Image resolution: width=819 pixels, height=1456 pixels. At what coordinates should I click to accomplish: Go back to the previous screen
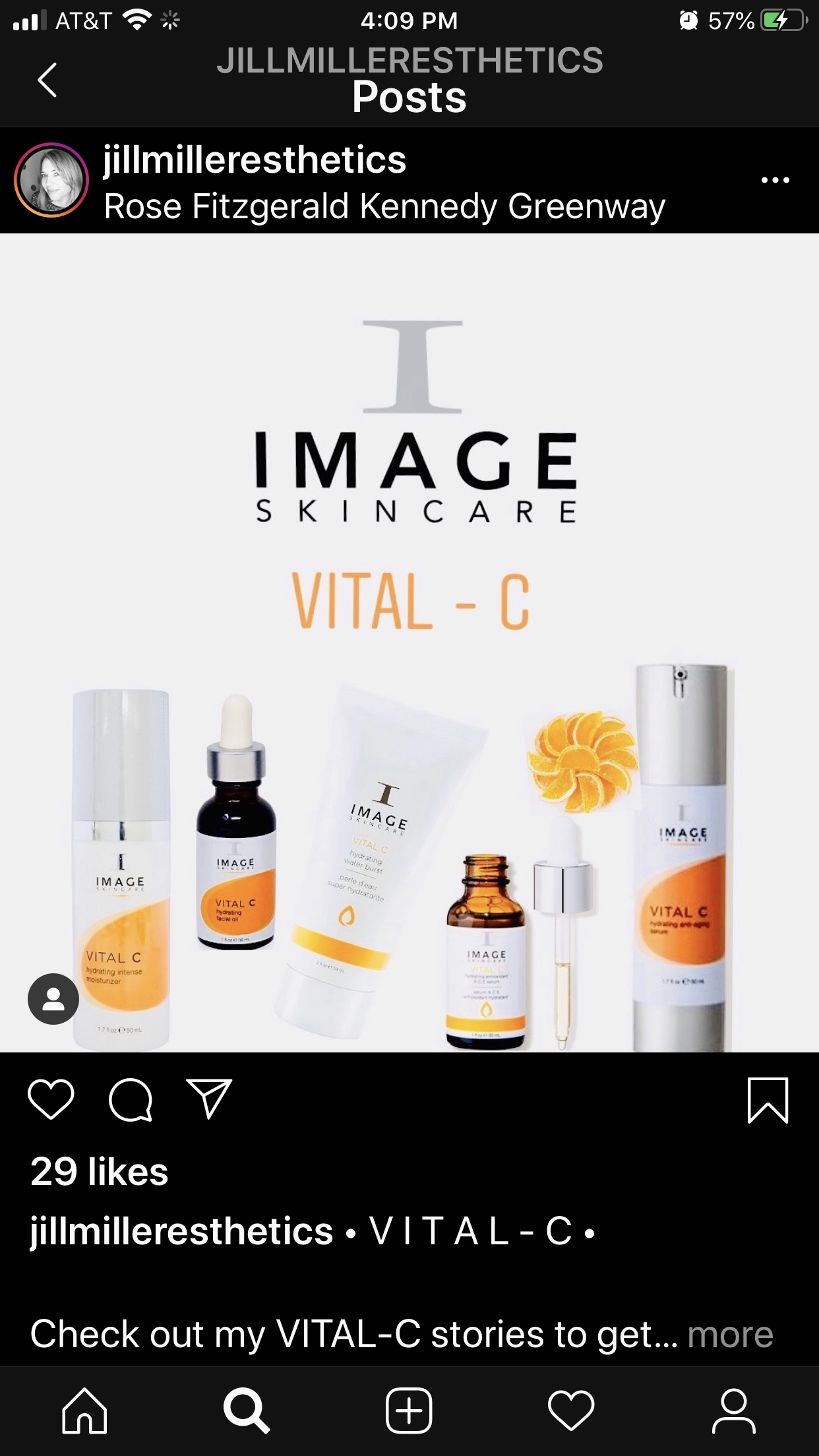pos(47,80)
